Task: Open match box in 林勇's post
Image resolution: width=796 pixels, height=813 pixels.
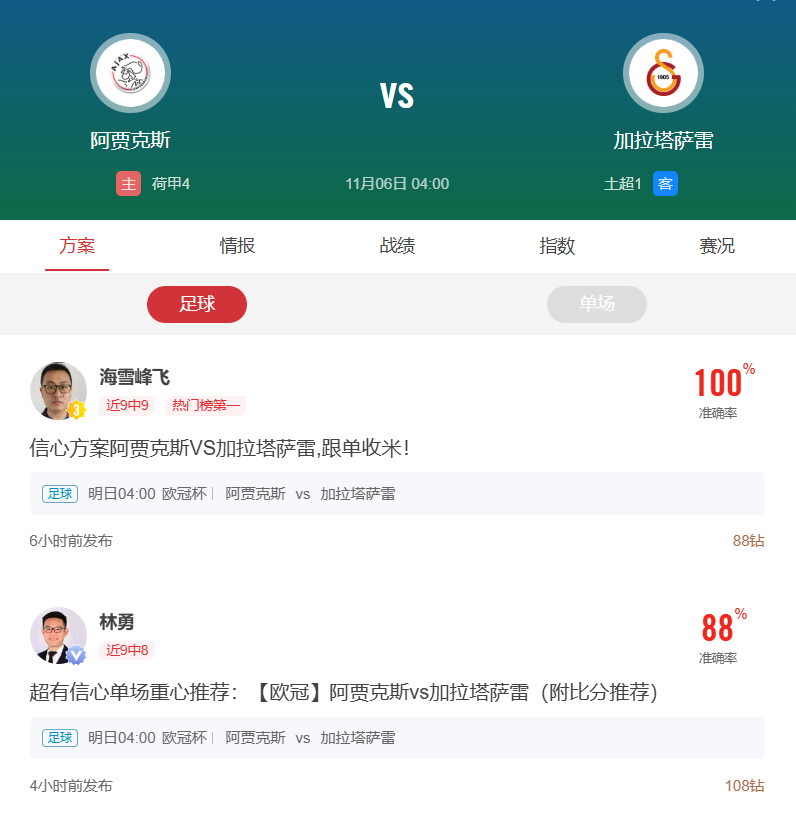Action: 397,738
